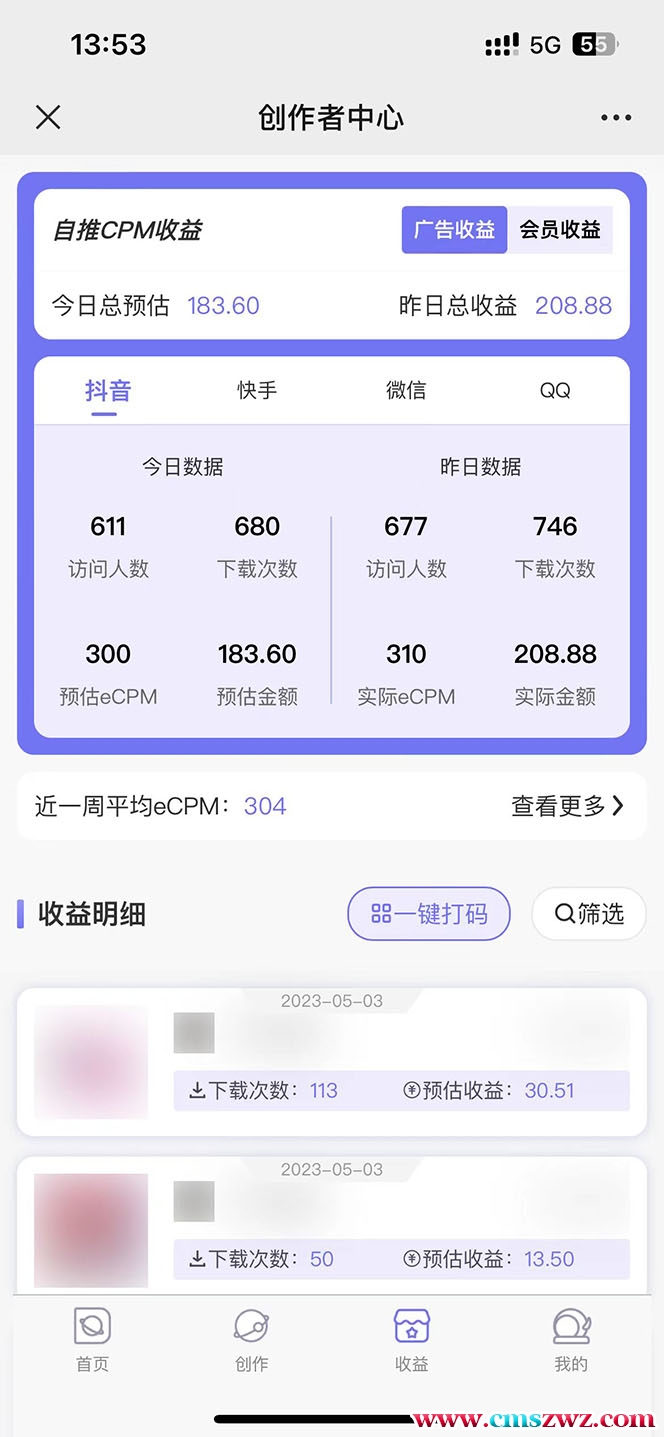Image resolution: width=664 pixels, height=1437 pixels.
Task: Switch to the 创作 tab
Action: click(251, 1340)
